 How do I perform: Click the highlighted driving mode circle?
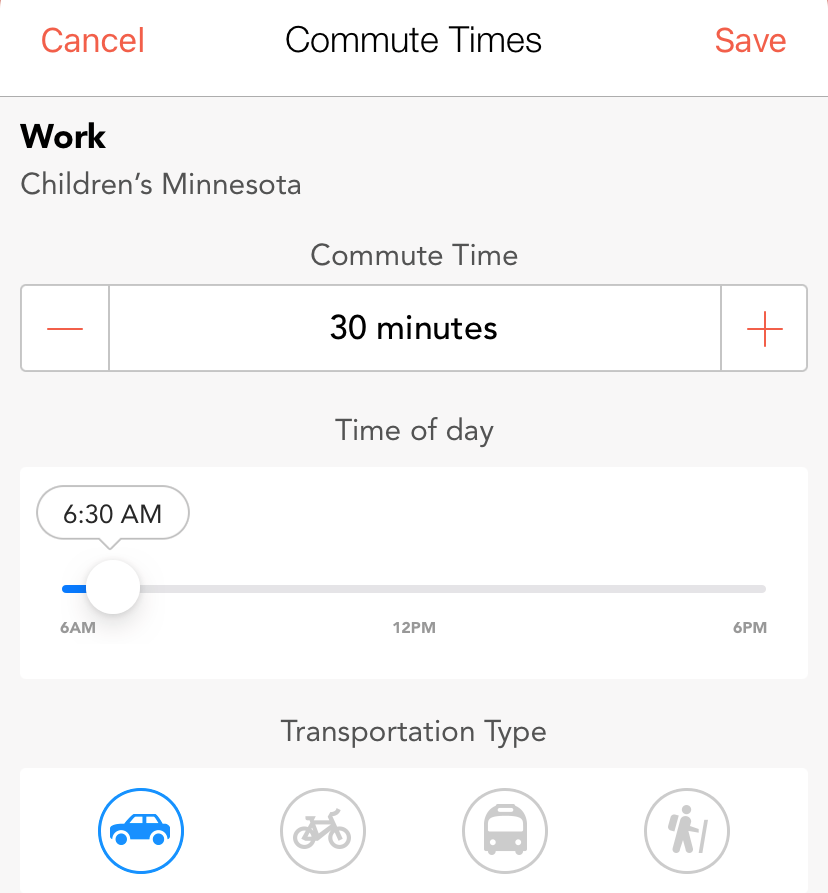coord(140,830)
